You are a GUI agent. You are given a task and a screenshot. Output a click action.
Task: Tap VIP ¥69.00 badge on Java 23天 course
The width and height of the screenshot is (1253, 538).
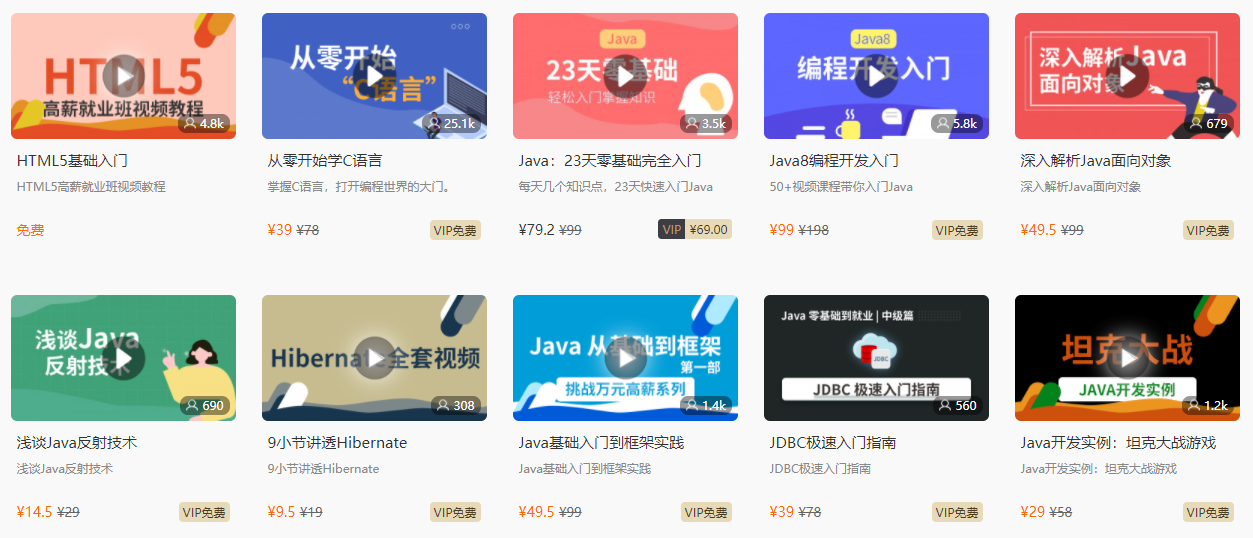[695, 229]
